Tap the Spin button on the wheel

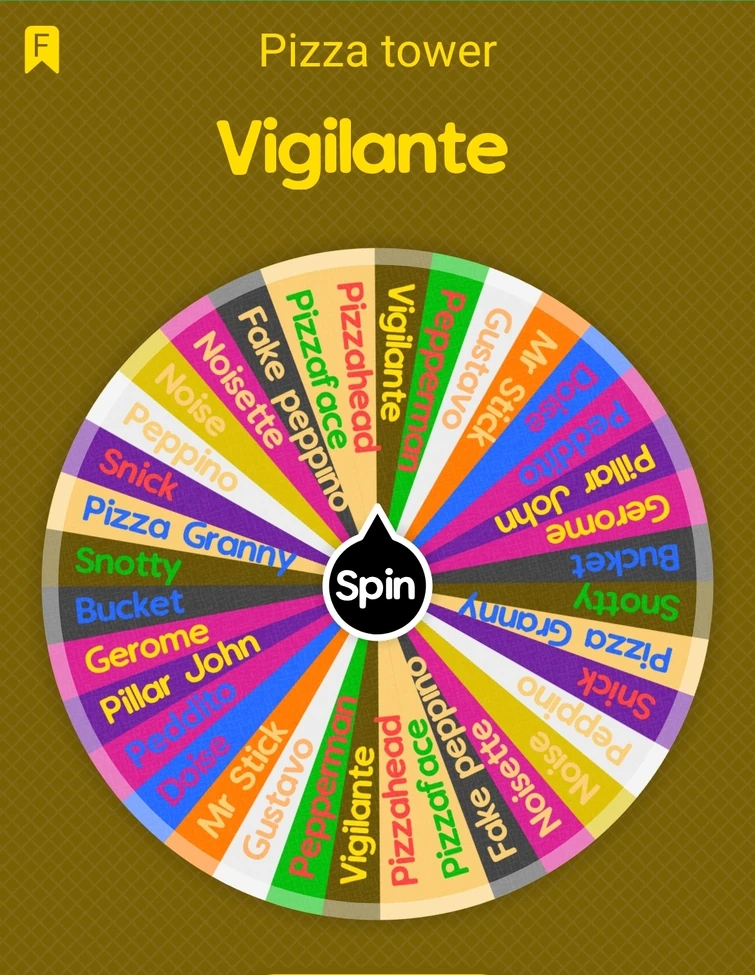pos(376,587)
